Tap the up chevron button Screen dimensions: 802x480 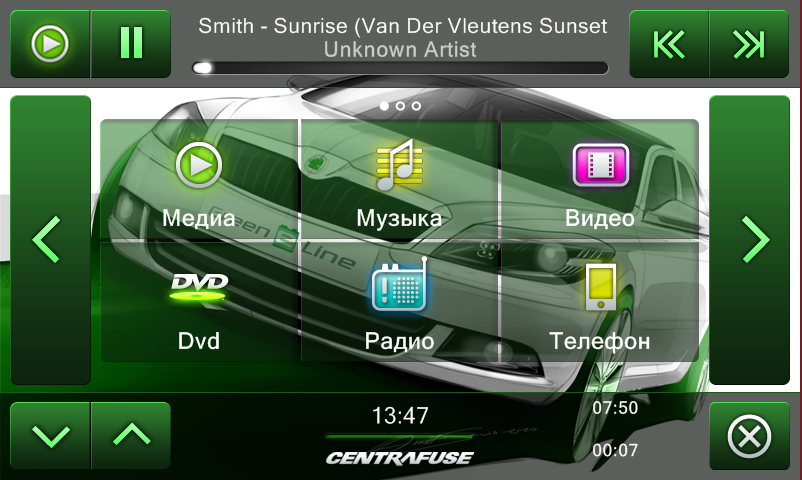click(131, 435)
